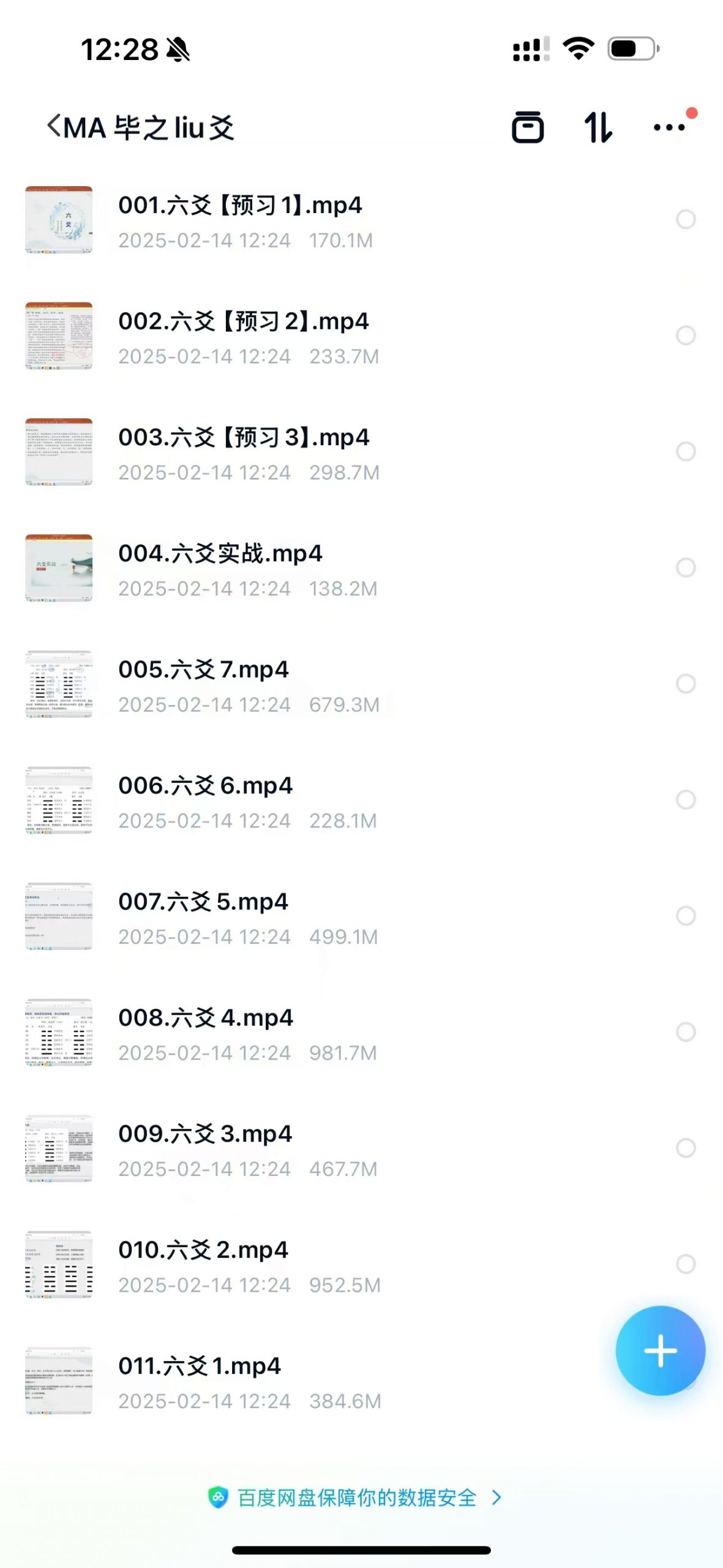Select the circle for 001.六爻【预习1】.mp4

[686, 219]
